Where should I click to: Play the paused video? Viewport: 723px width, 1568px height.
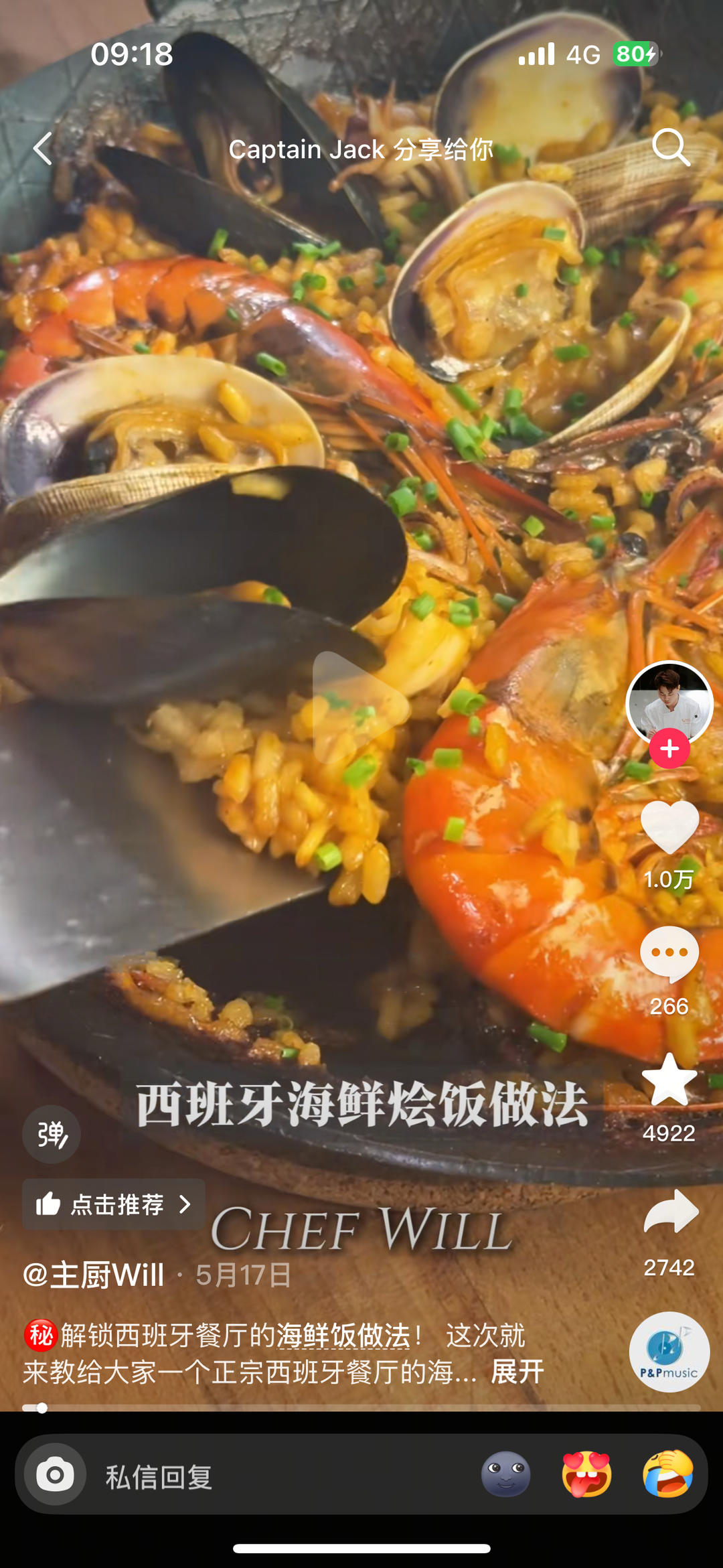coord(361,707)
